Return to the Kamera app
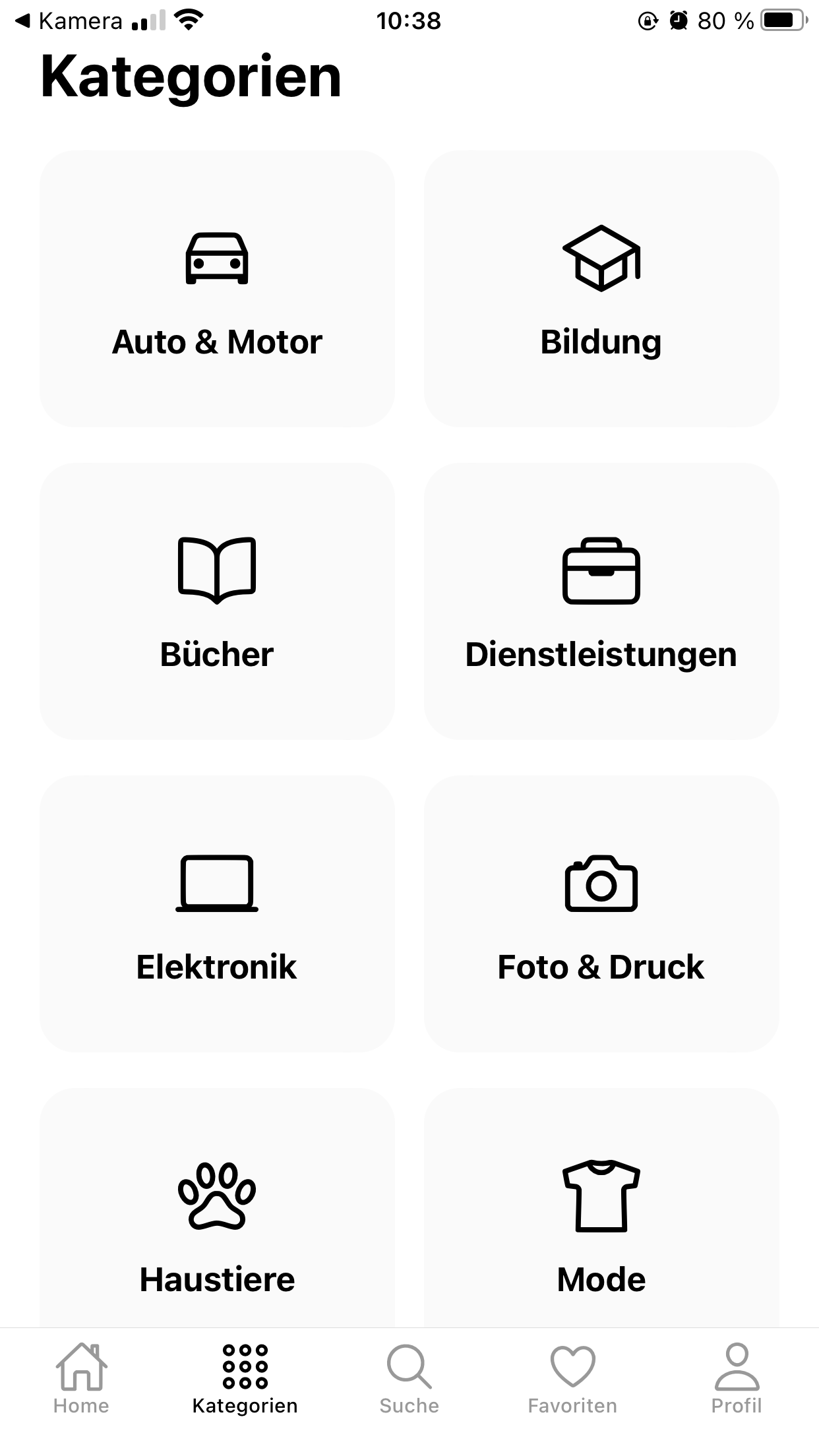Image resolution: width=819 pixels, height=1456 pixels. [69, 21]
